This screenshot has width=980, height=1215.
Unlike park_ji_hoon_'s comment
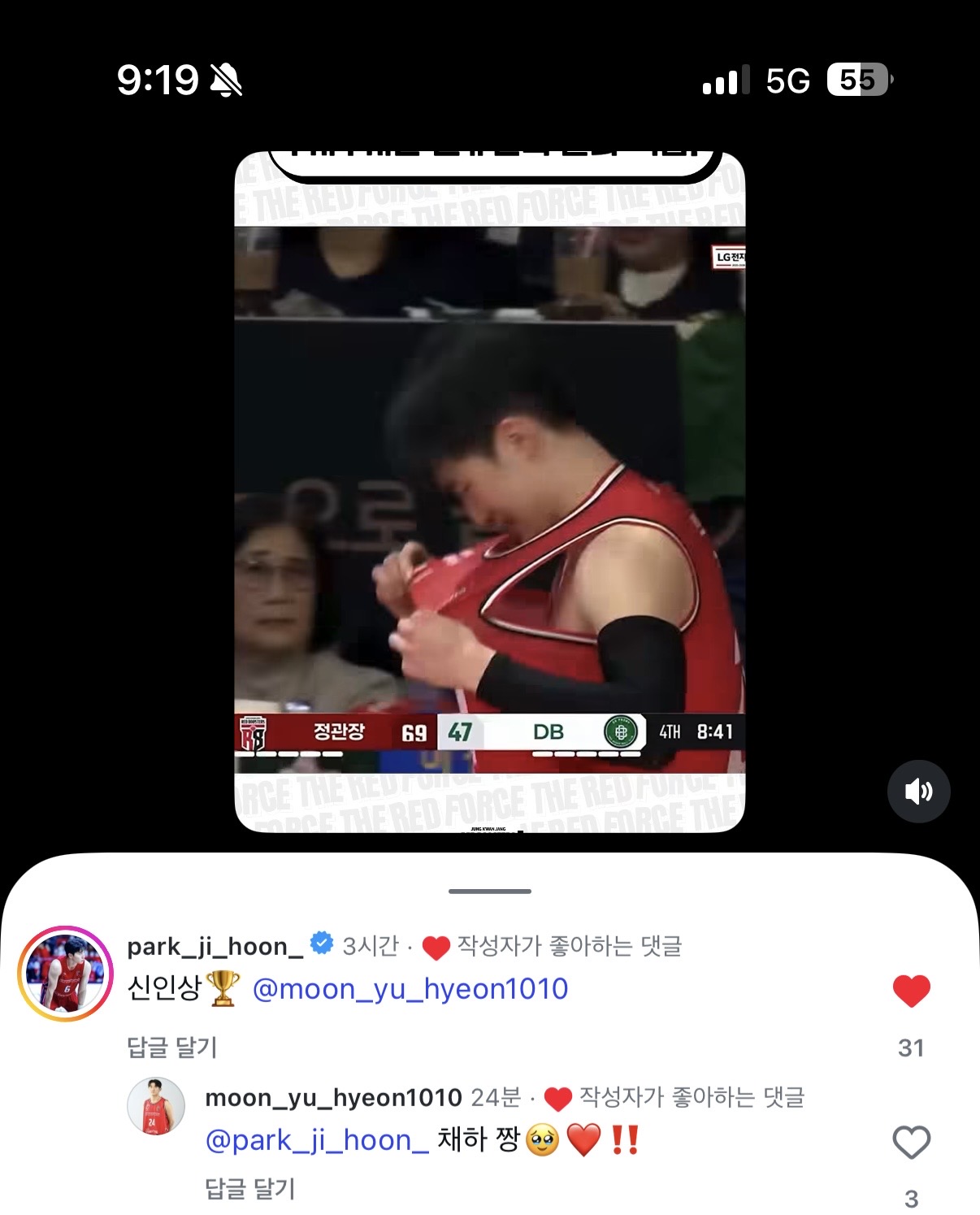911,992
